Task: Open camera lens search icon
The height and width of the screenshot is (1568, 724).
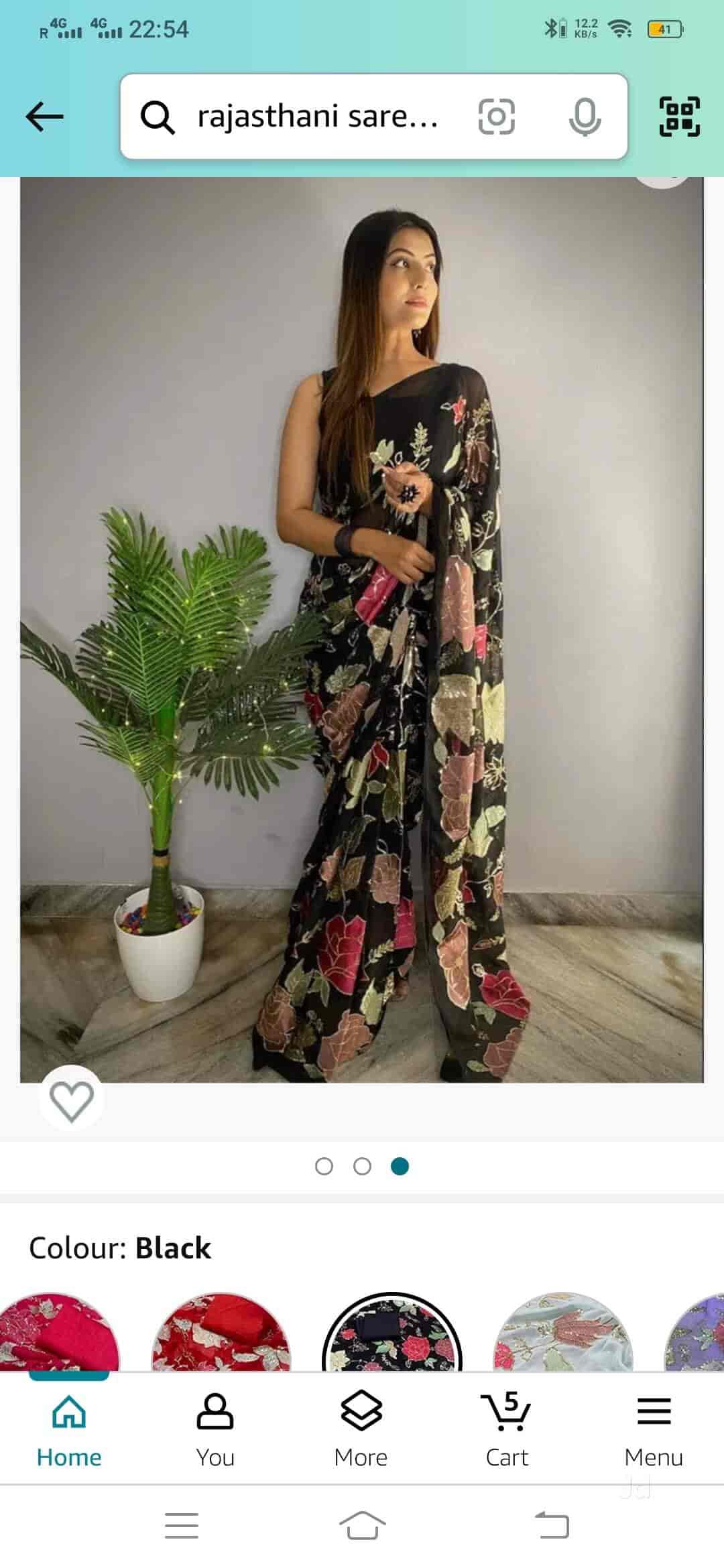Action: [496, 117]
